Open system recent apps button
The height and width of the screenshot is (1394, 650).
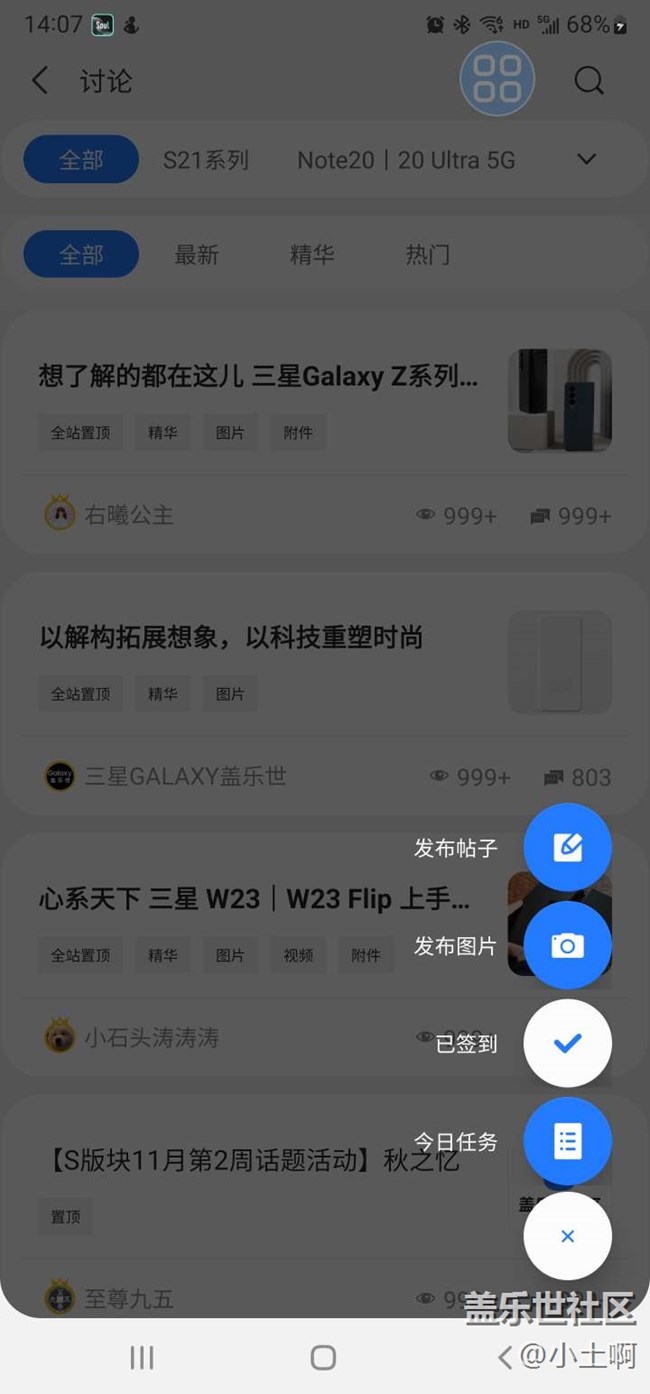(x=142, y=1357)
